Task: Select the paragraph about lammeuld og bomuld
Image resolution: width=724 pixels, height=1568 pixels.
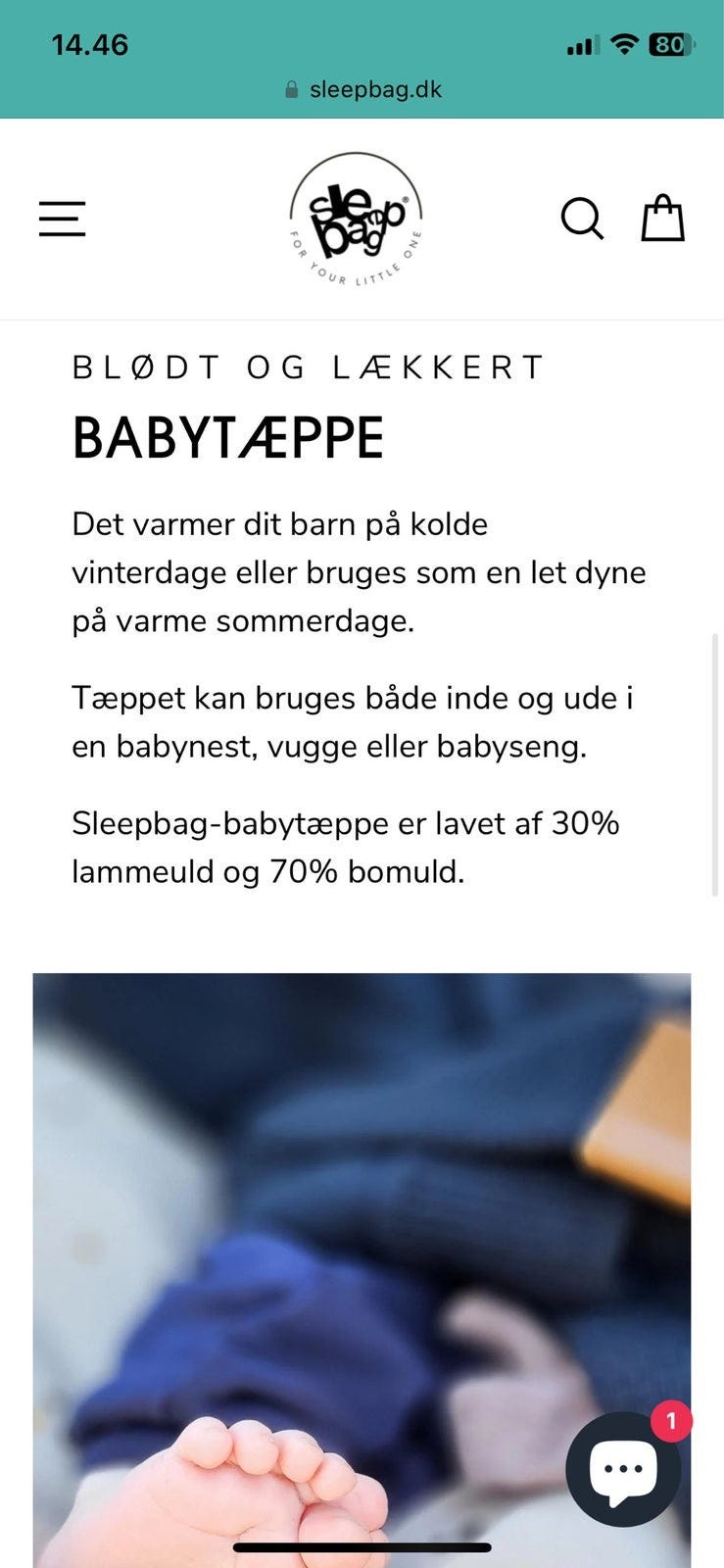Action: tap(347, 847)
